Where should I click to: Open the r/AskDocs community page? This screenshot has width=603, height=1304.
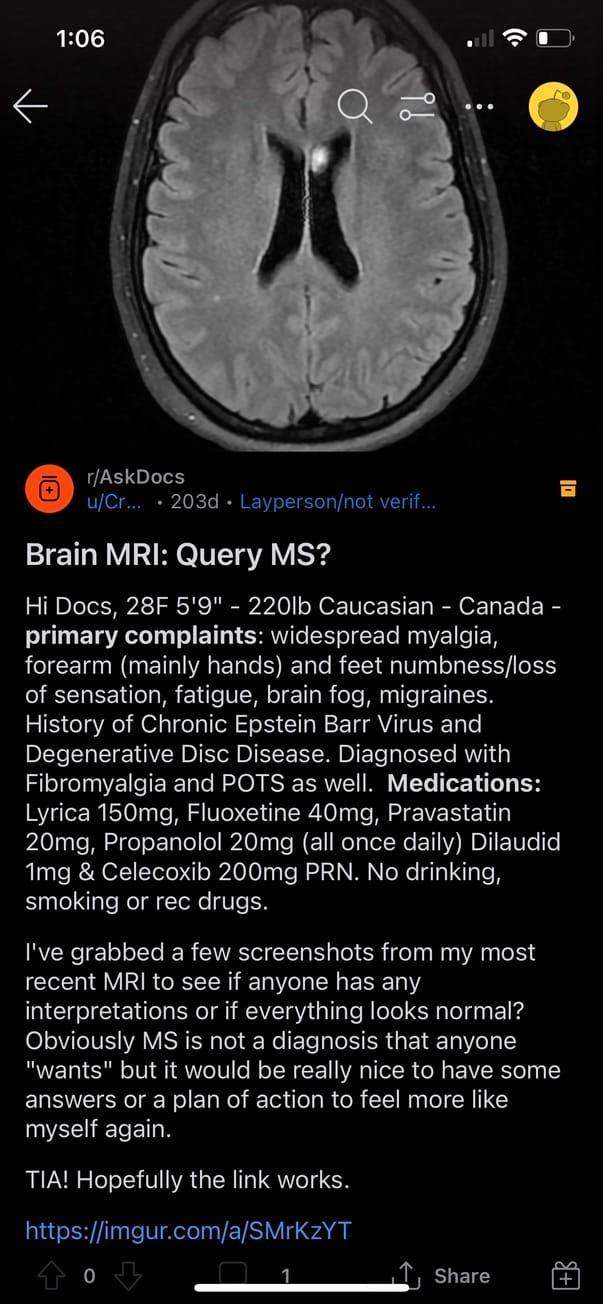[136, 477]
